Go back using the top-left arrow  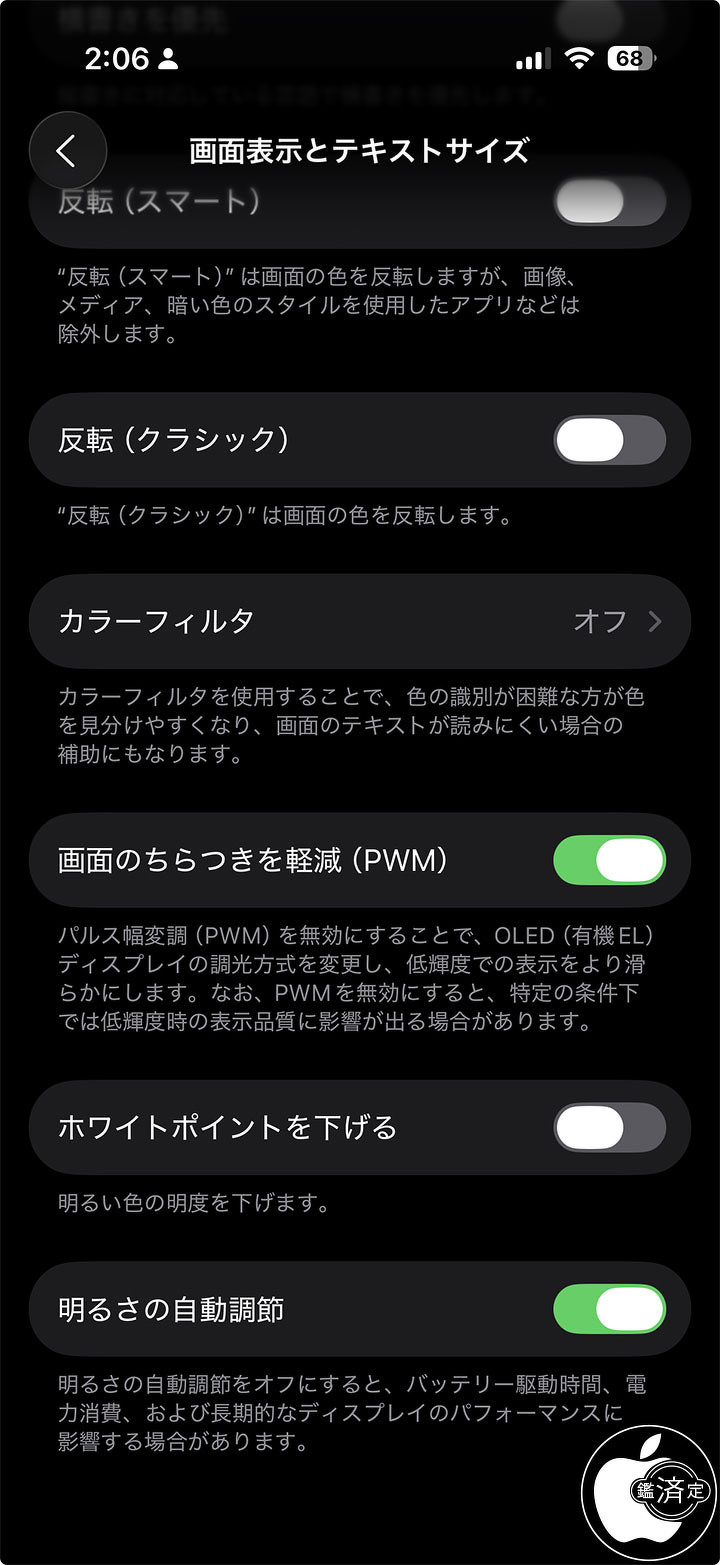coord(67,150)
